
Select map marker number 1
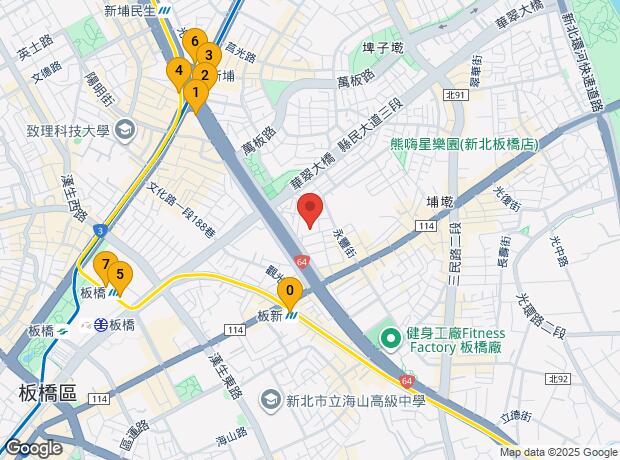tap(195, 94)
